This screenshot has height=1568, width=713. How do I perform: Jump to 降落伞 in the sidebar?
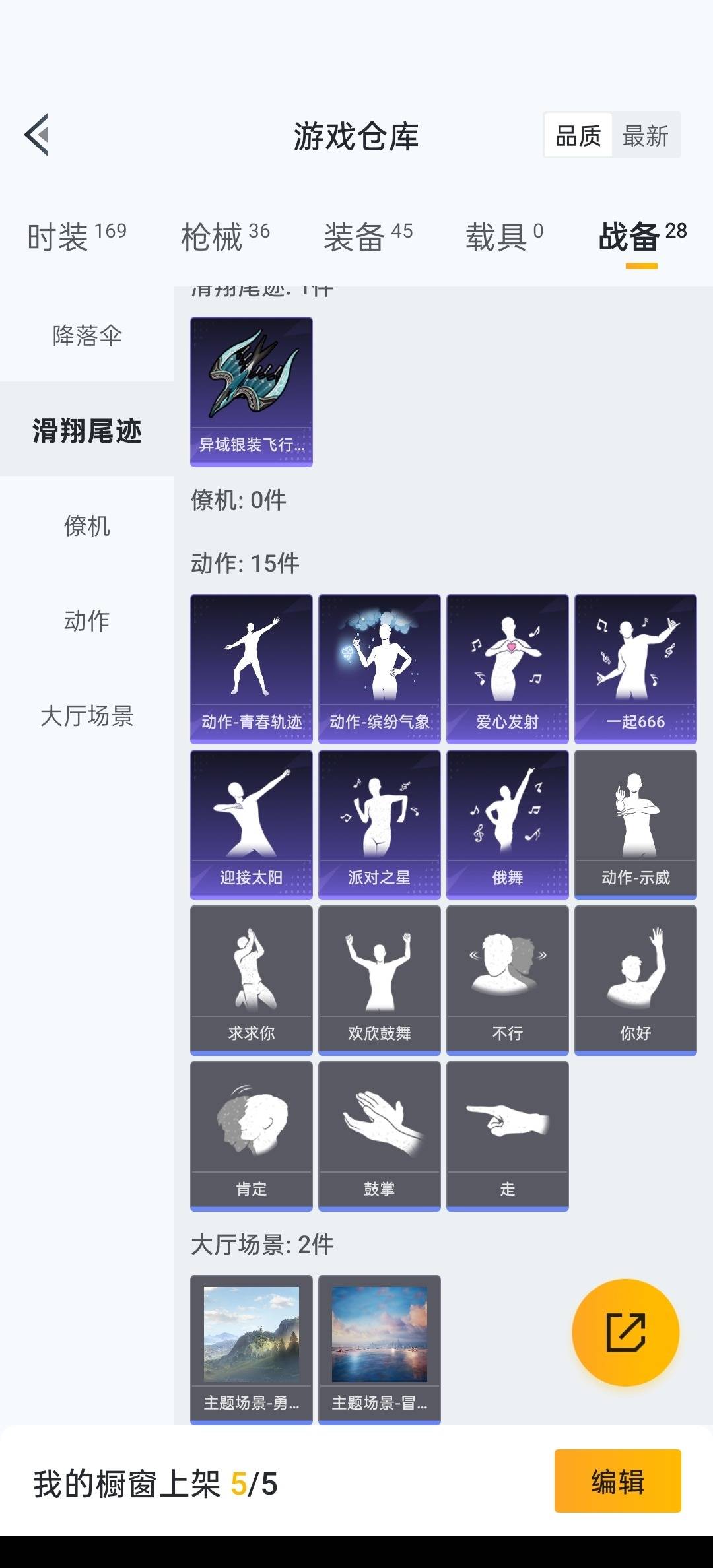[x=87, y=335]
